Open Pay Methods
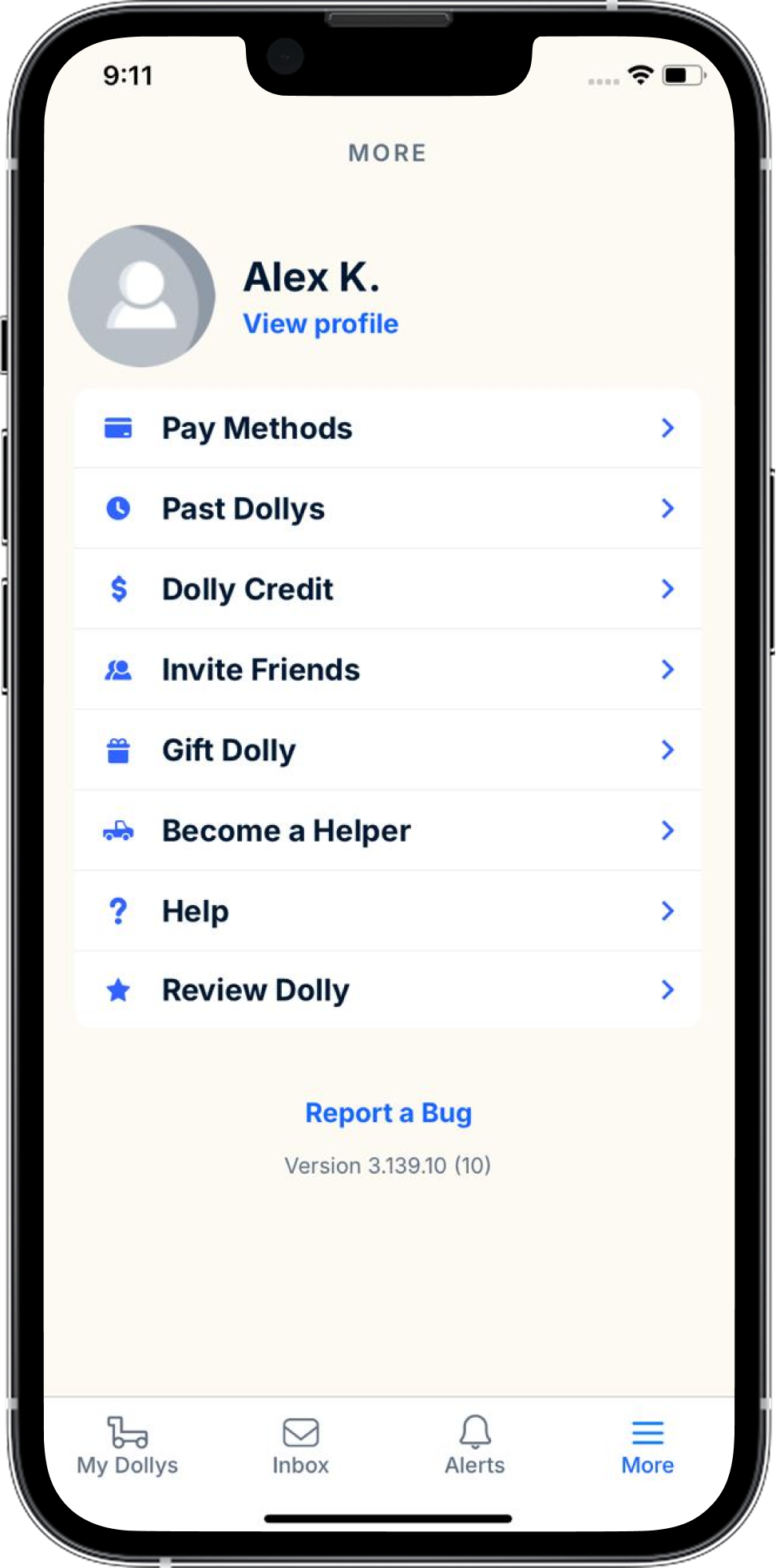Screen dimensions: 776x1568 pos(387,429)
